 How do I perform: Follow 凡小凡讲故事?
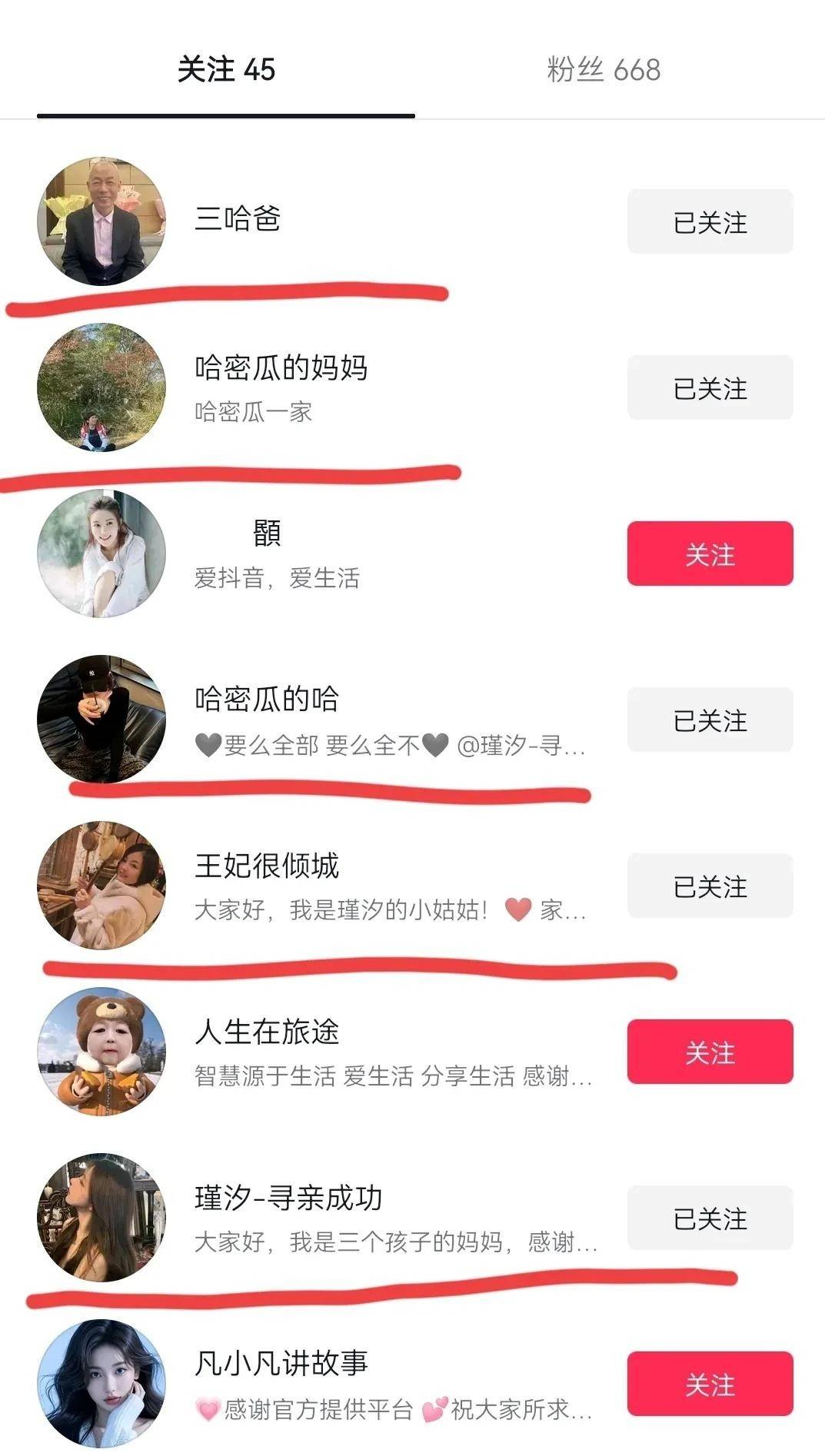710,1385
